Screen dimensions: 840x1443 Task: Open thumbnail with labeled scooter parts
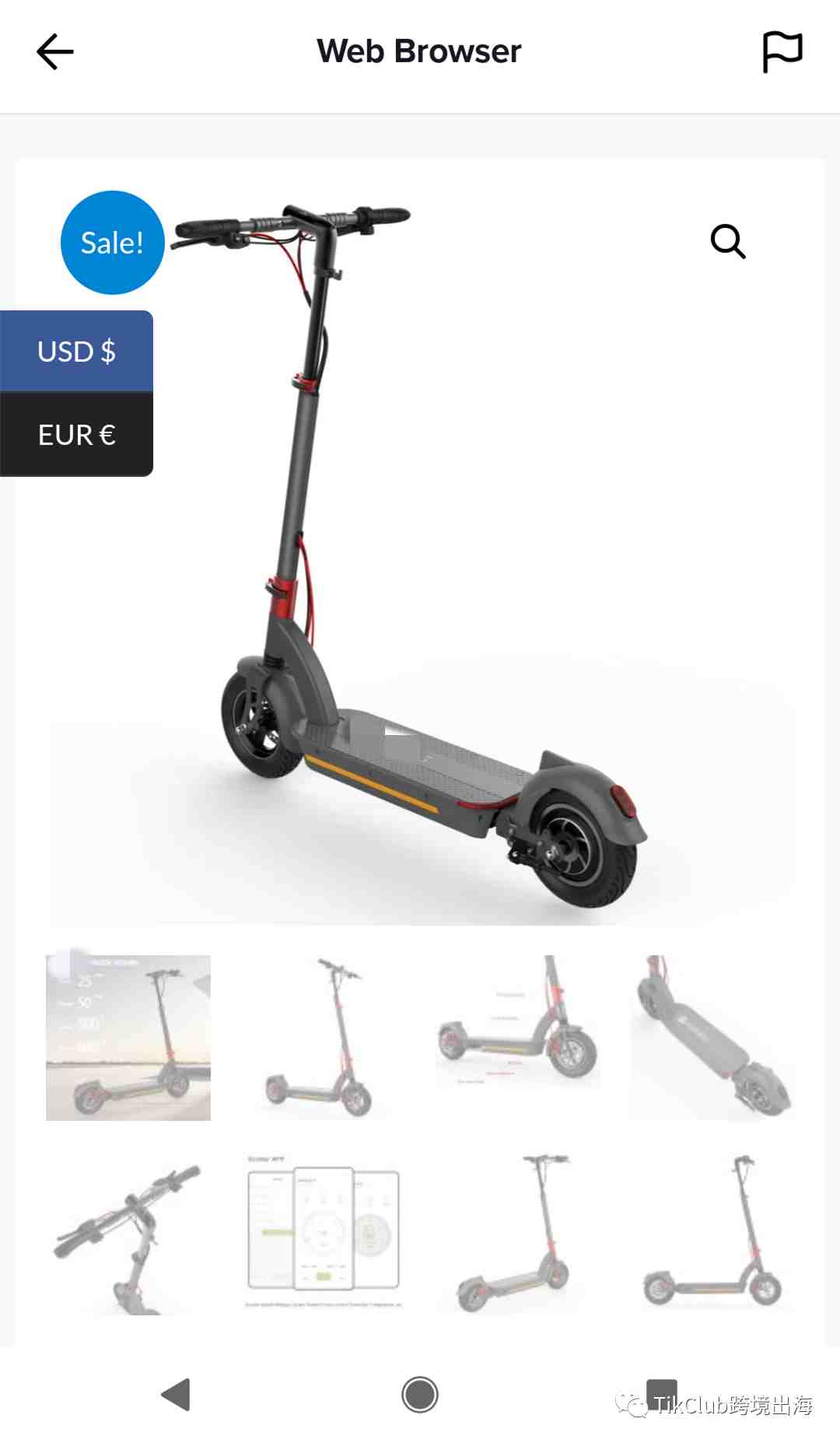(517, 1038)
